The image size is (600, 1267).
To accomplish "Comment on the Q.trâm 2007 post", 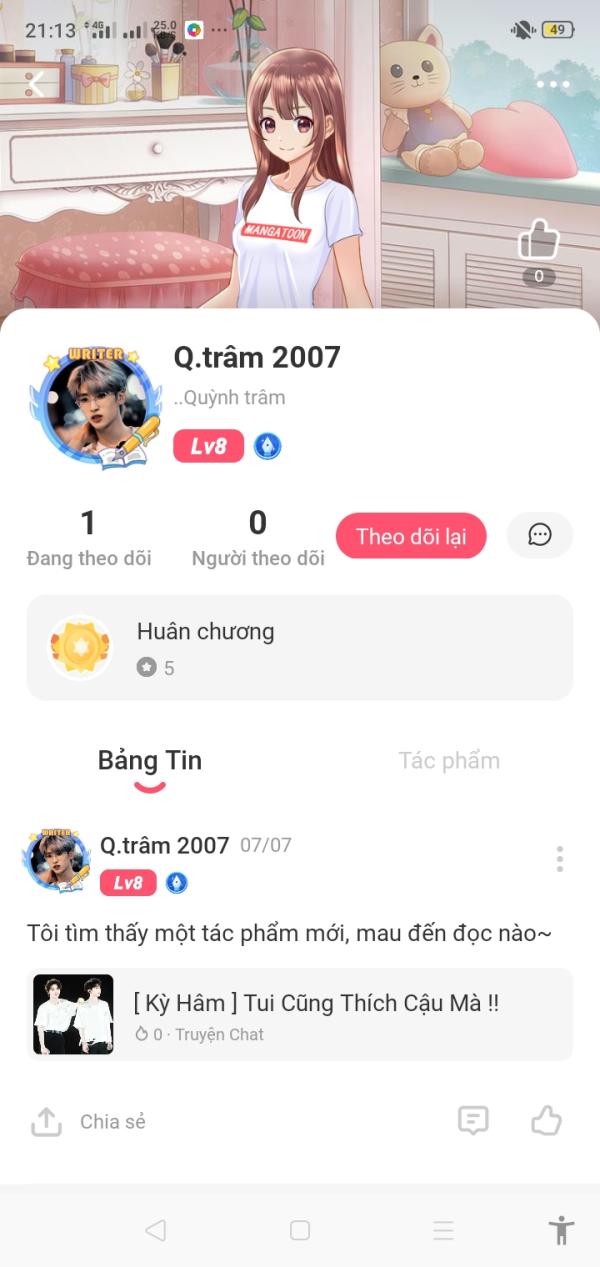I will pyautogui.click(x=473, y=1120).
